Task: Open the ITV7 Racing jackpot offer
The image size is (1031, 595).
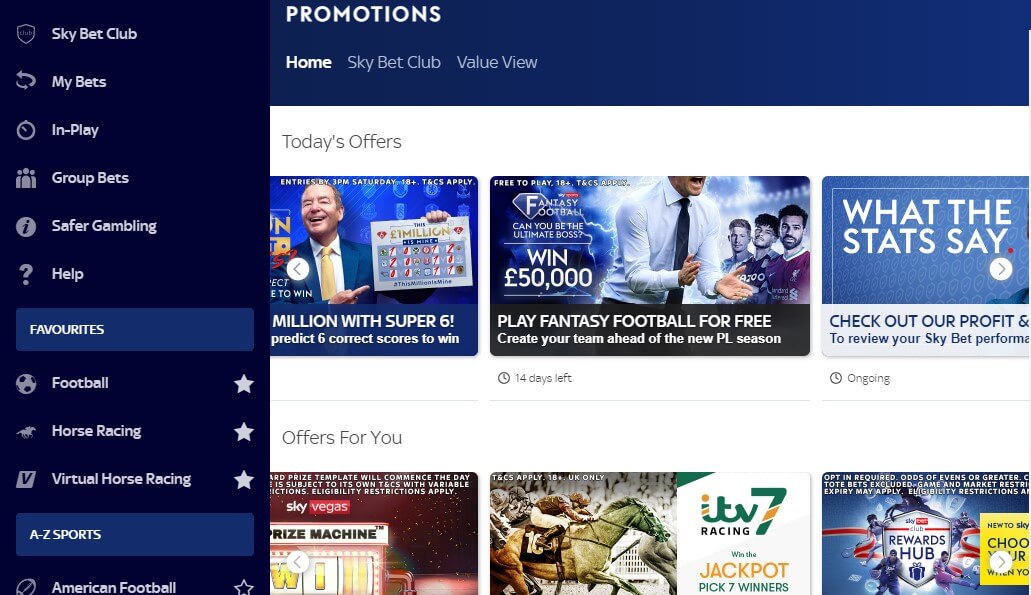Action: pyautogui.click(x=649, y=533)
